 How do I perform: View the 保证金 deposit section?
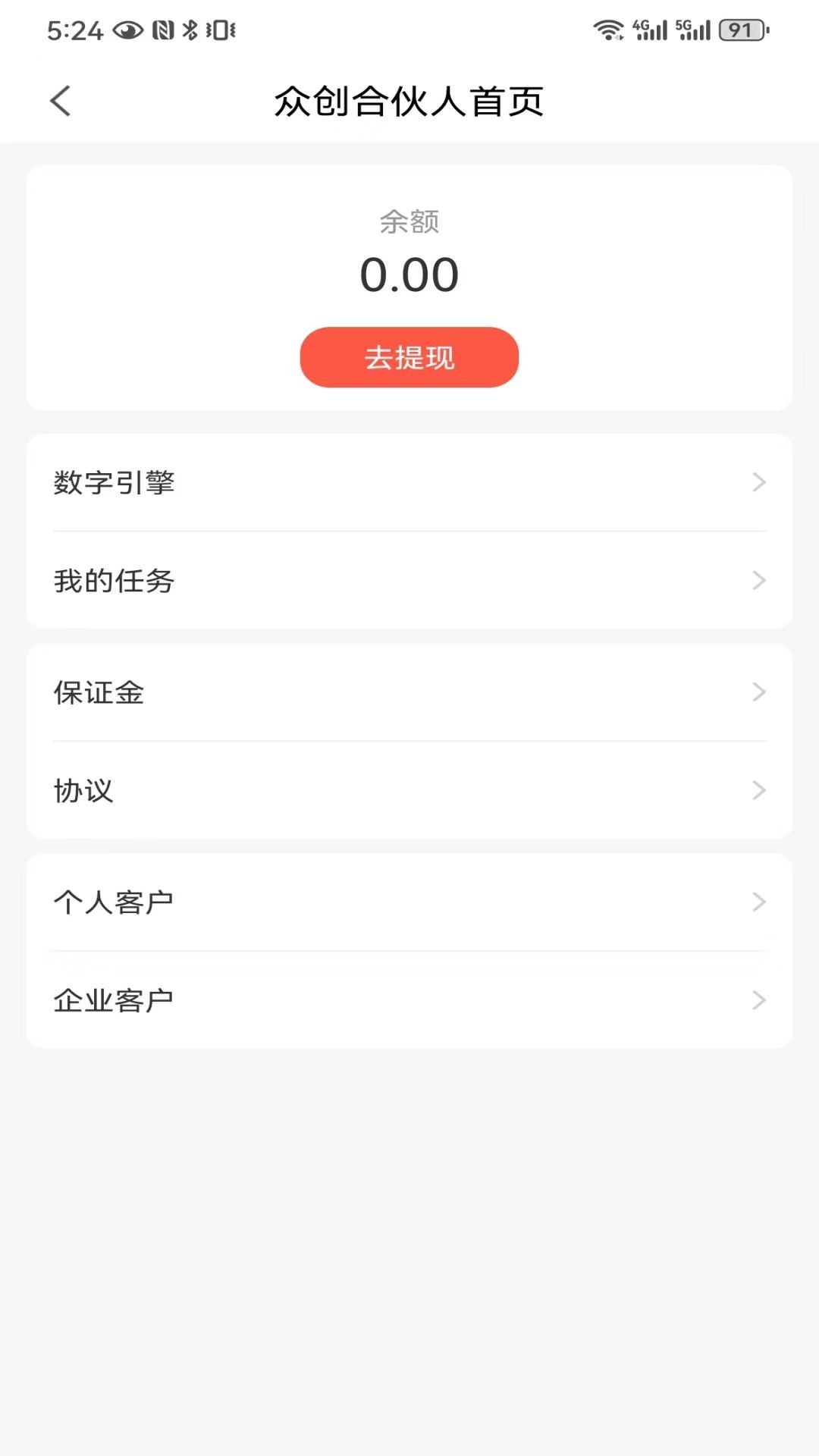click(409, 692)
